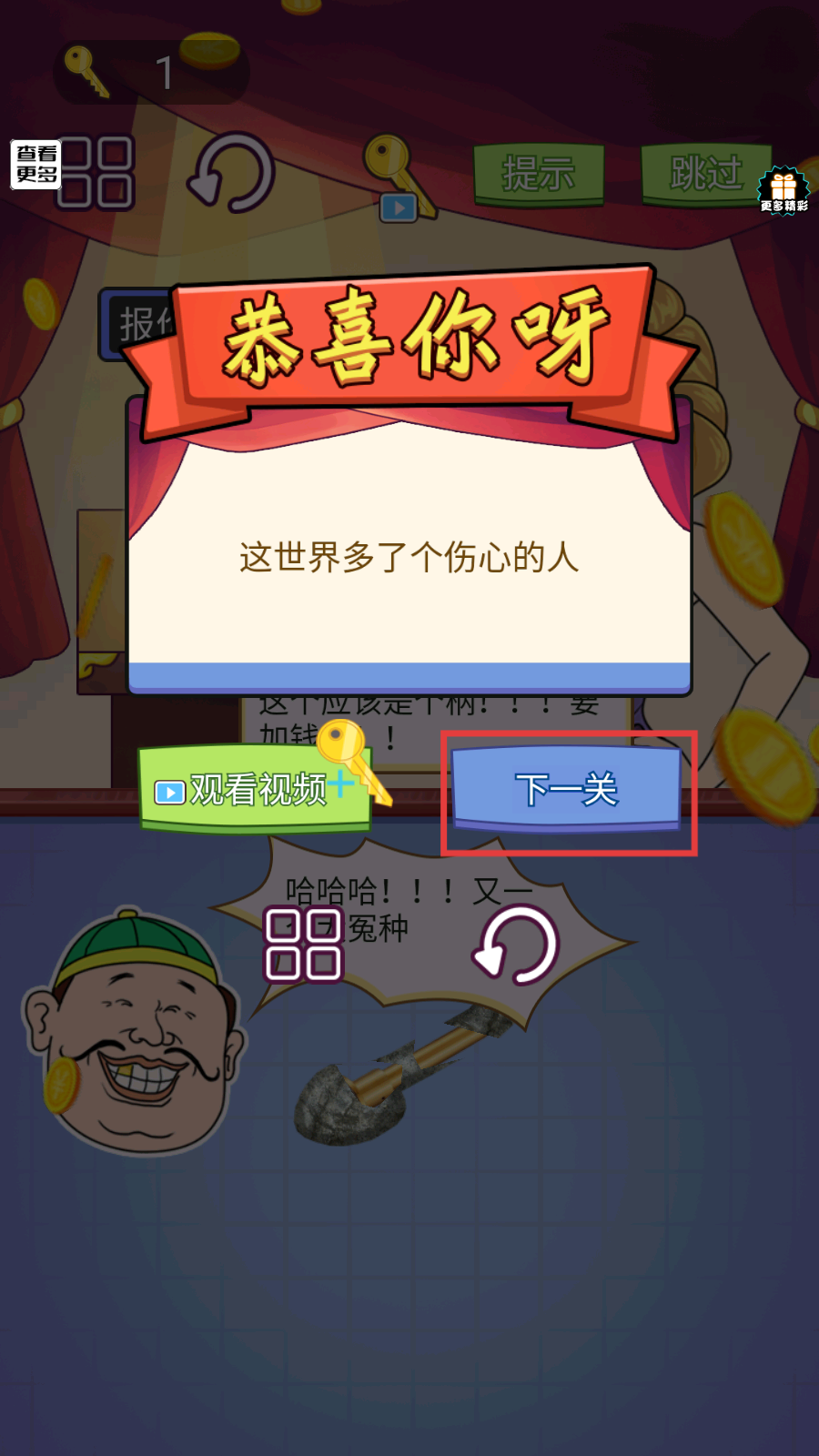This screenshot has height=1456, width=819.
Task: Tap the 跳过 skip button
Action: (705, 173)
